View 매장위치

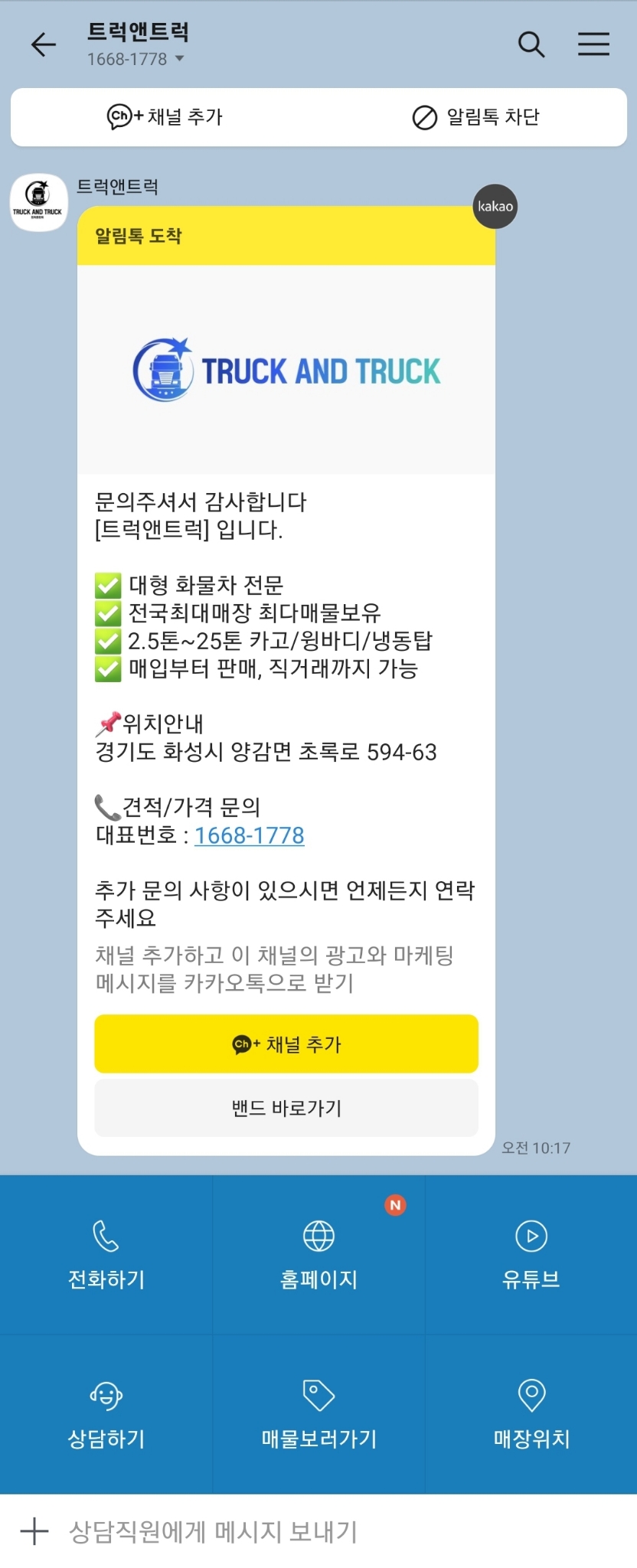[x=531, y=1413]
